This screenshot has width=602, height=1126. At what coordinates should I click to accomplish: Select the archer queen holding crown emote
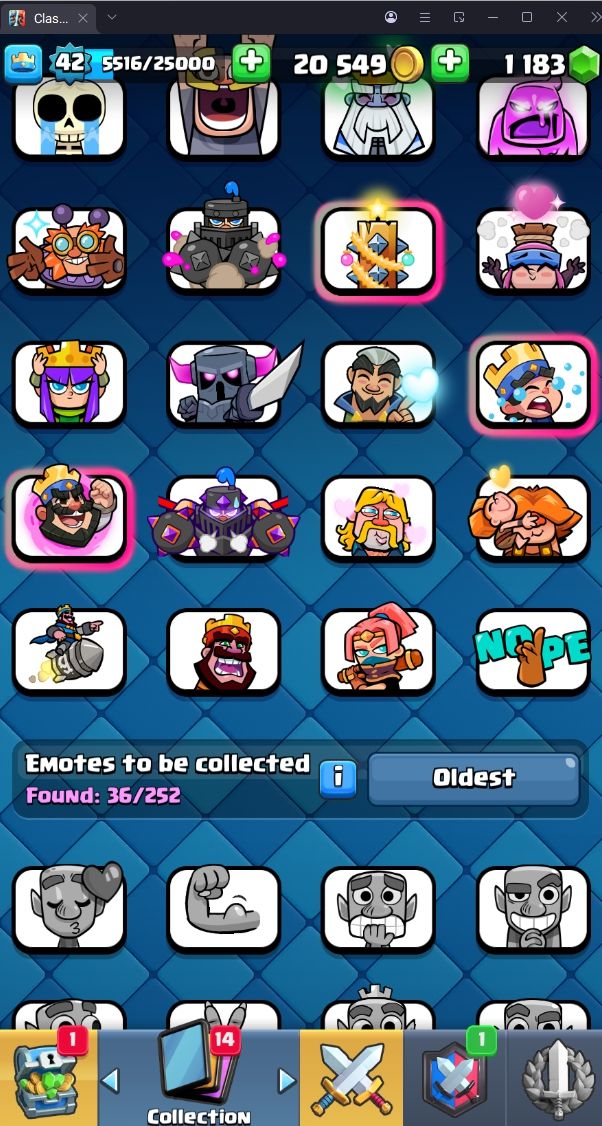[69, 382]
